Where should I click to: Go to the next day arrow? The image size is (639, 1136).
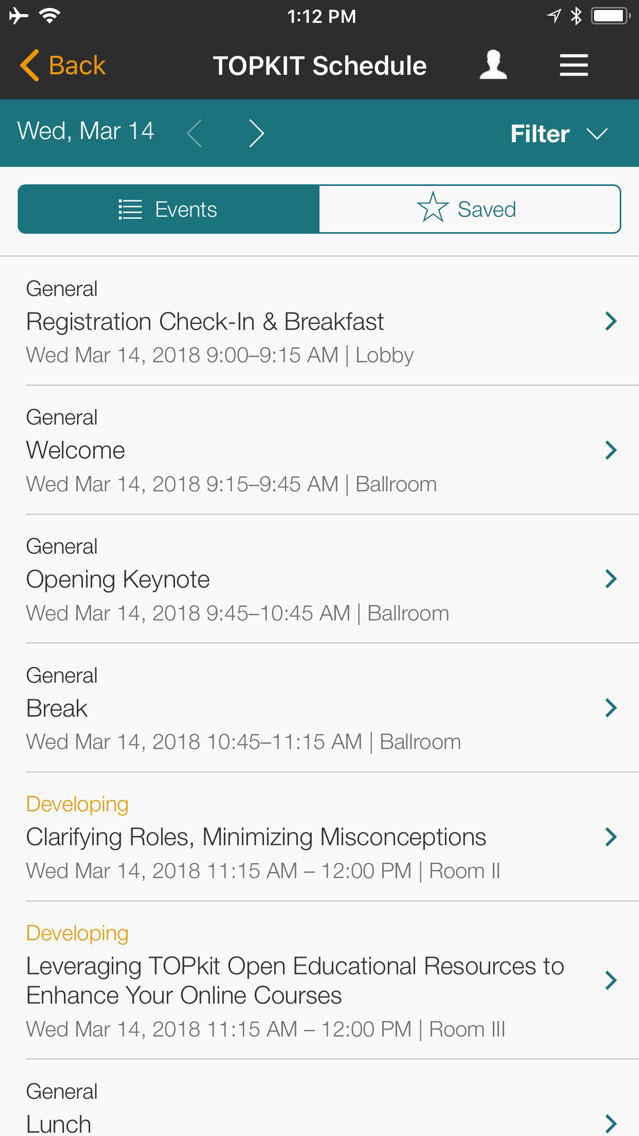coord(256,133)
